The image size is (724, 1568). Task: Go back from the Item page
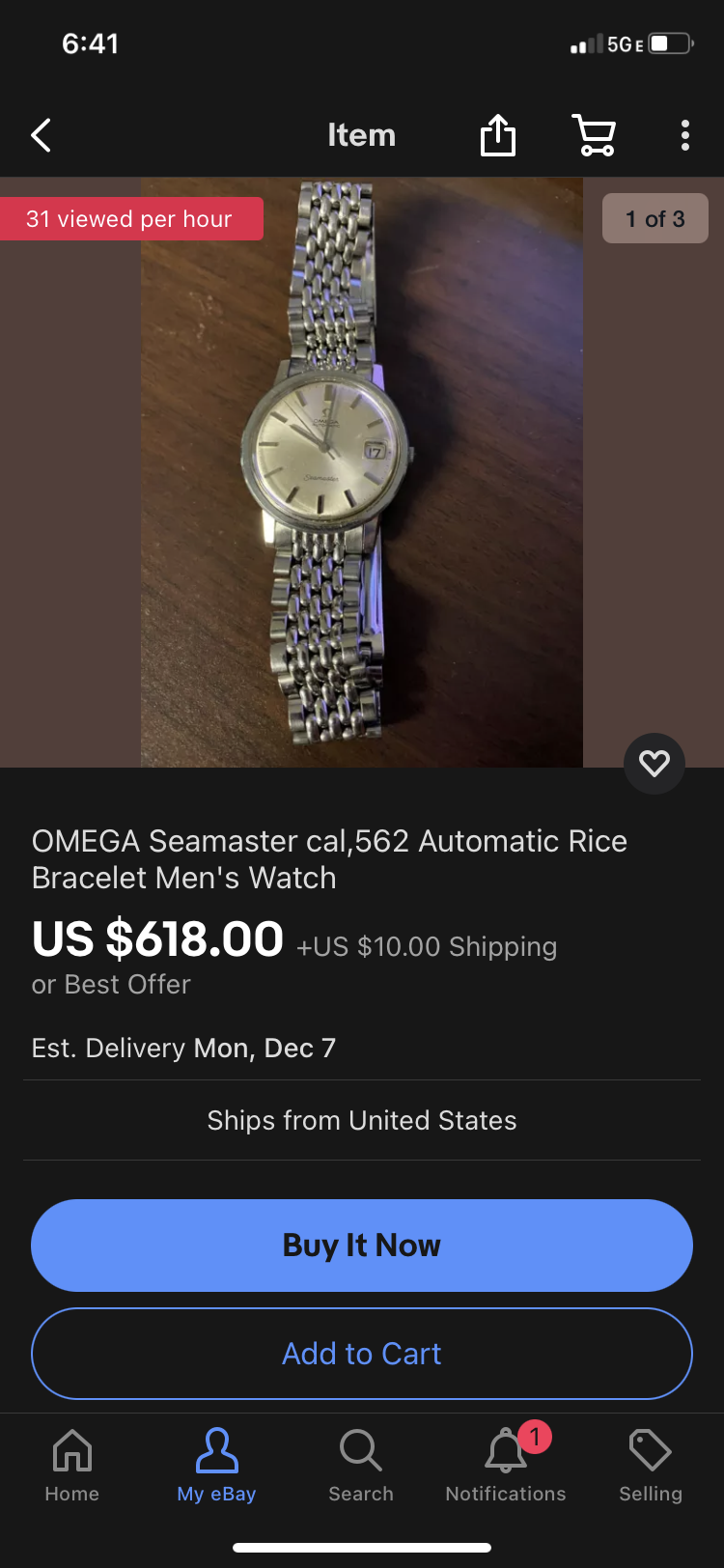41,136
